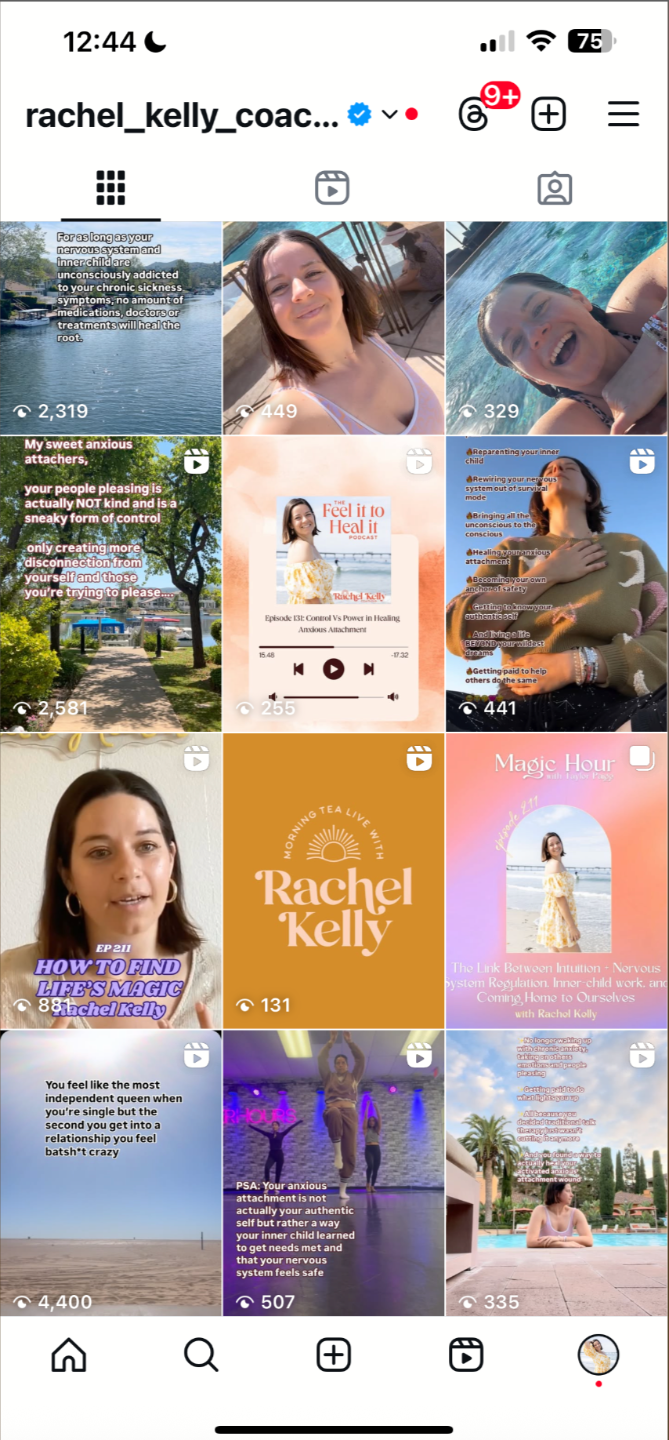The image size is (669, 1440).
Task: Open the 'most independent queen' reel with 4,400 views
Action: [x=110, y=1172]
